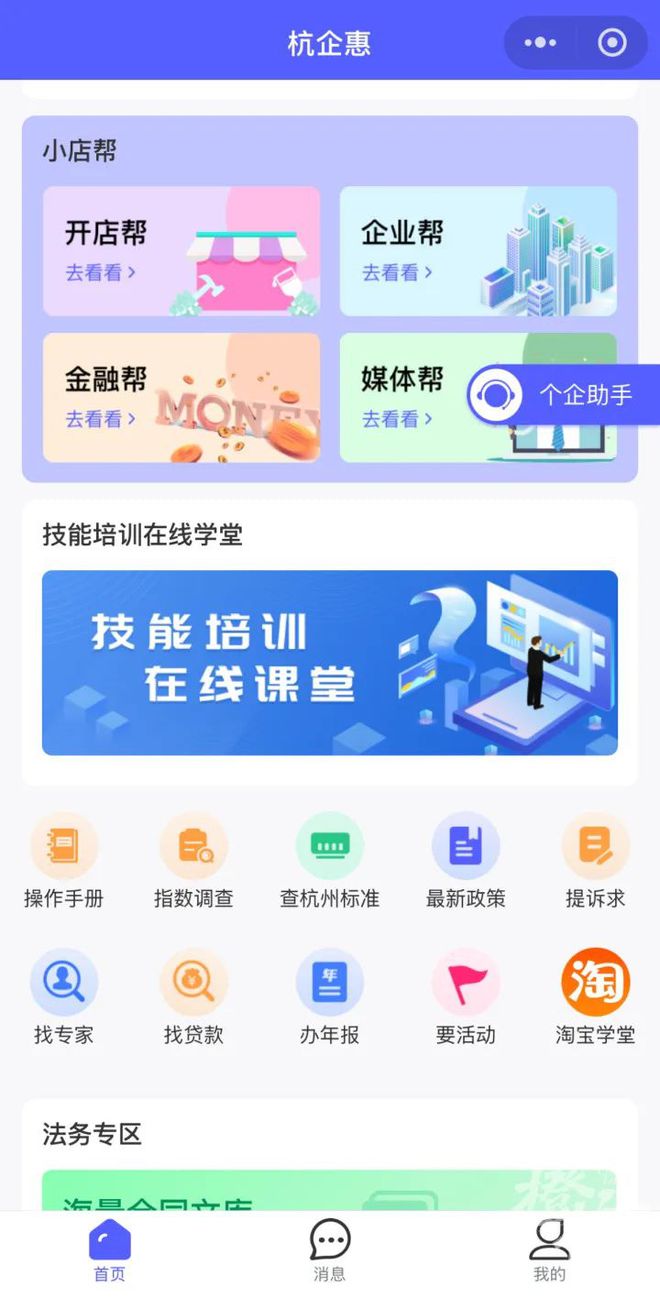Open 要活动
The height and width of the screenshot is (1298, 660).
(465, 996)
